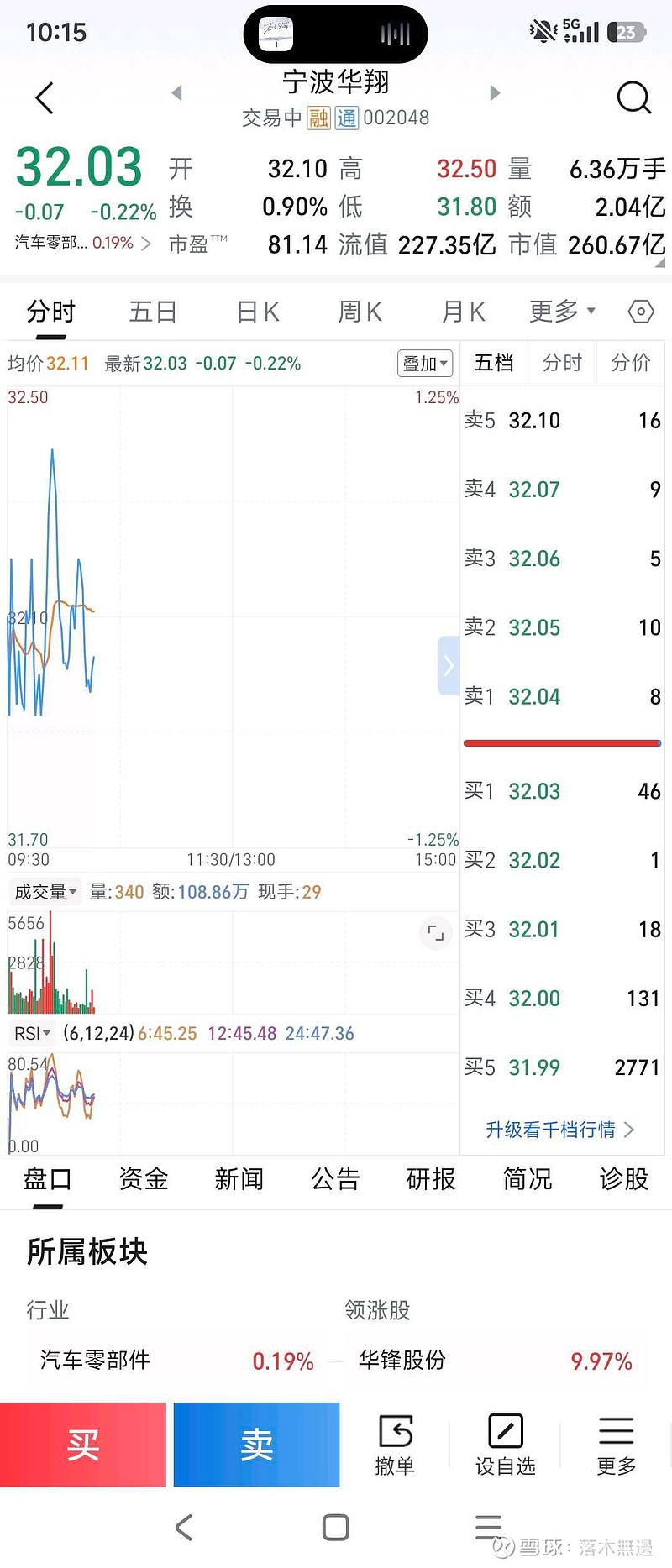Open the 叠加 overlay dropdown

pyautogui.click(x=424, y=363)
